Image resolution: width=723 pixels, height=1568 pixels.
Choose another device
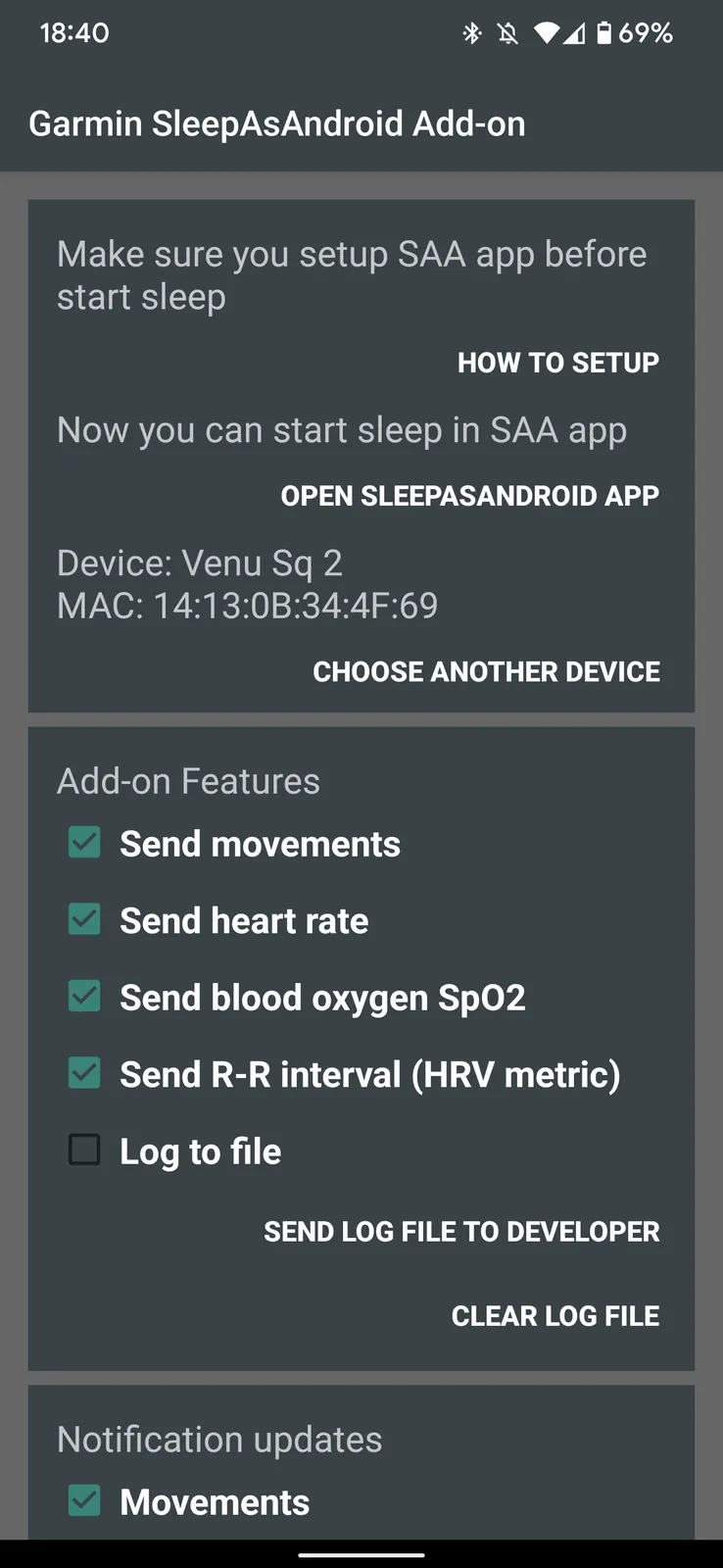tap(487, 671)
